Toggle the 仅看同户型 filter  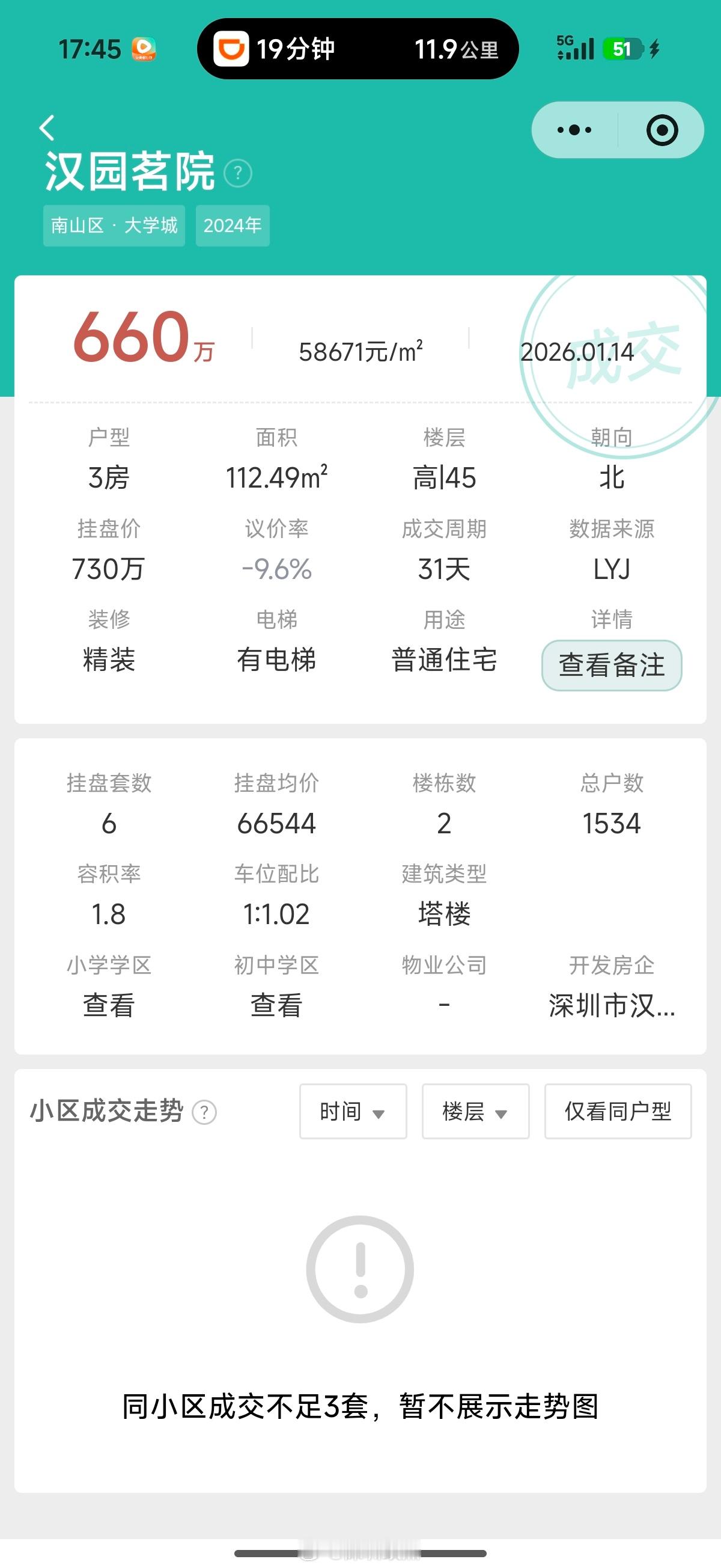618,1112
